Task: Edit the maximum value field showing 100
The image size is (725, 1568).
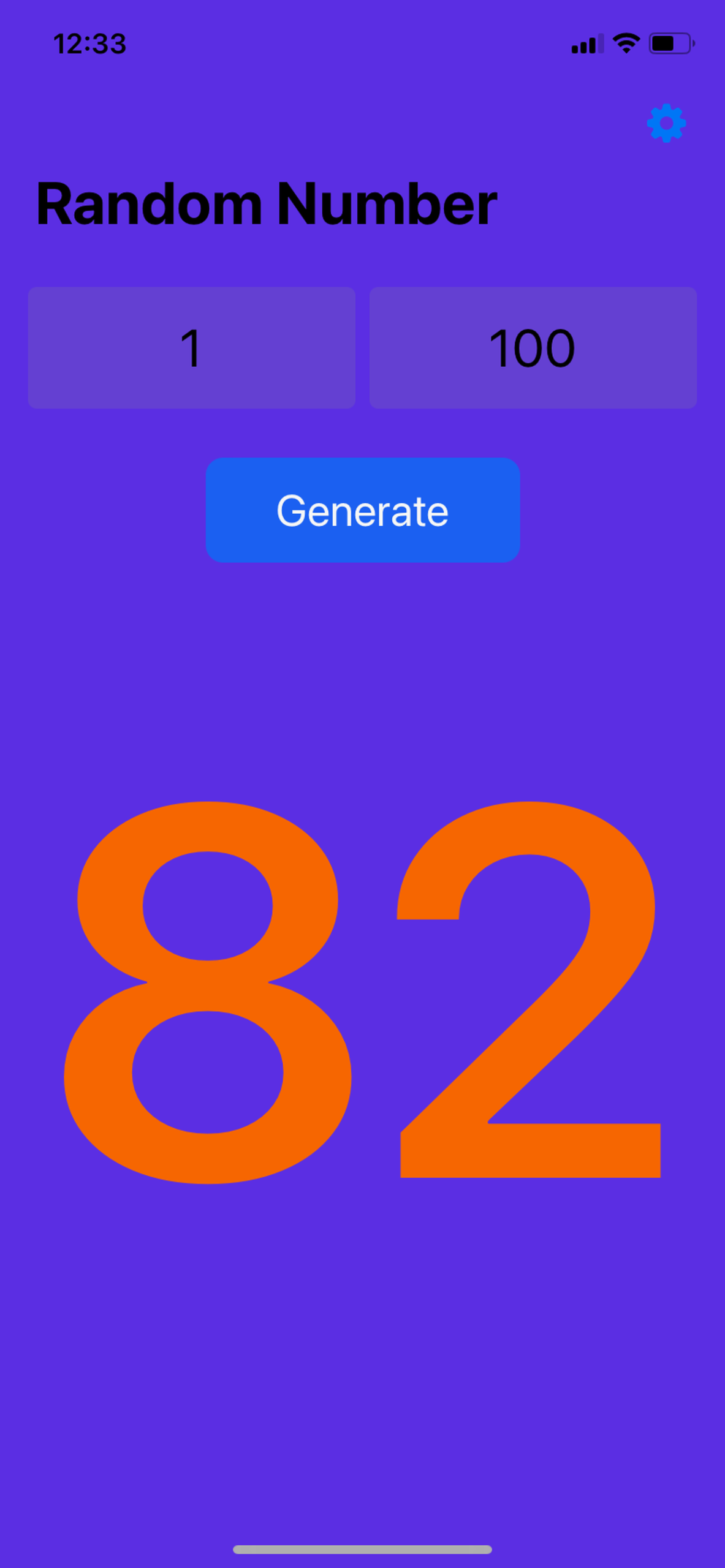Action: click(533, 348)
